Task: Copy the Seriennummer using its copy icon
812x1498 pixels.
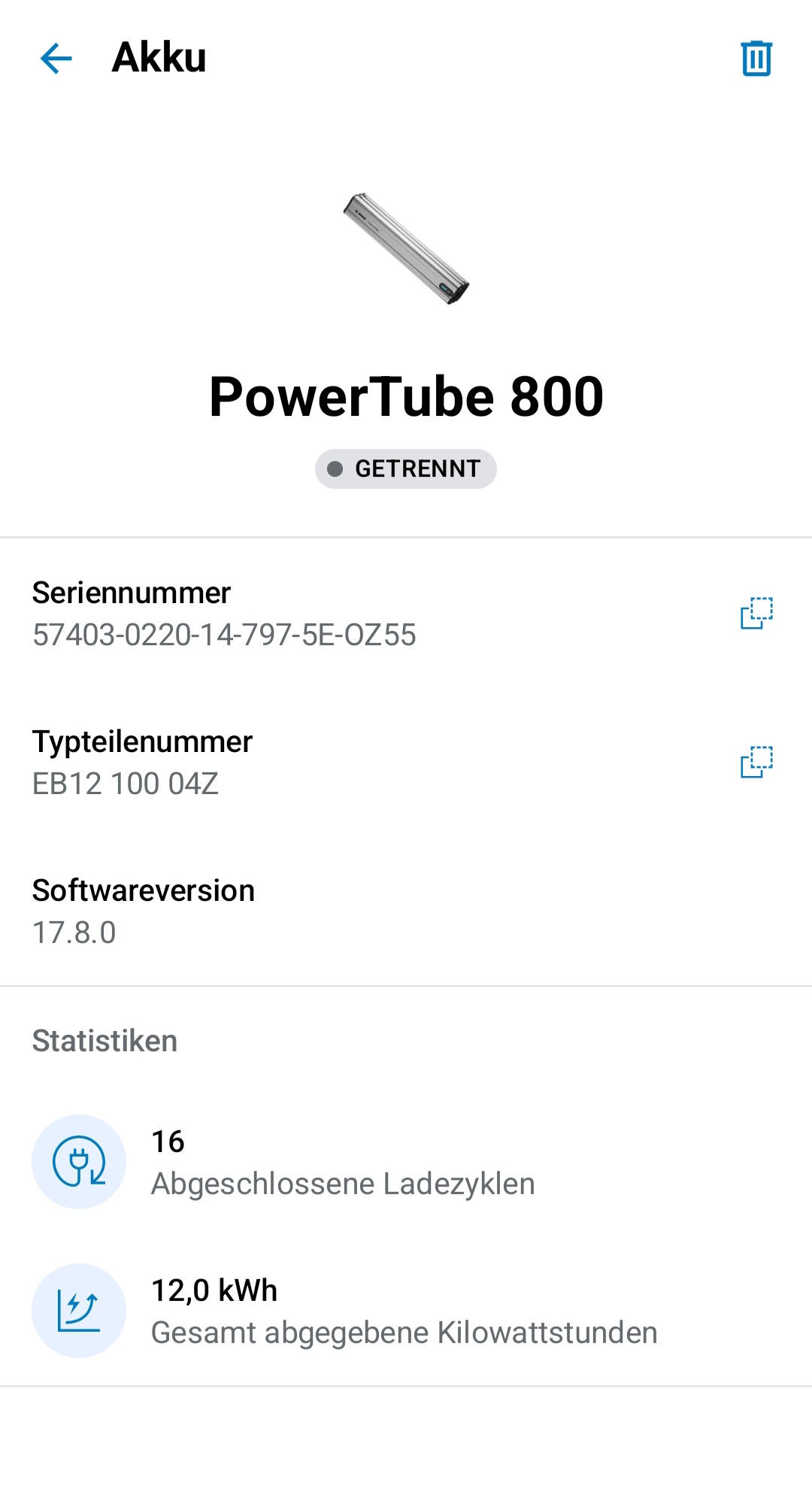Action: point(756,612)
